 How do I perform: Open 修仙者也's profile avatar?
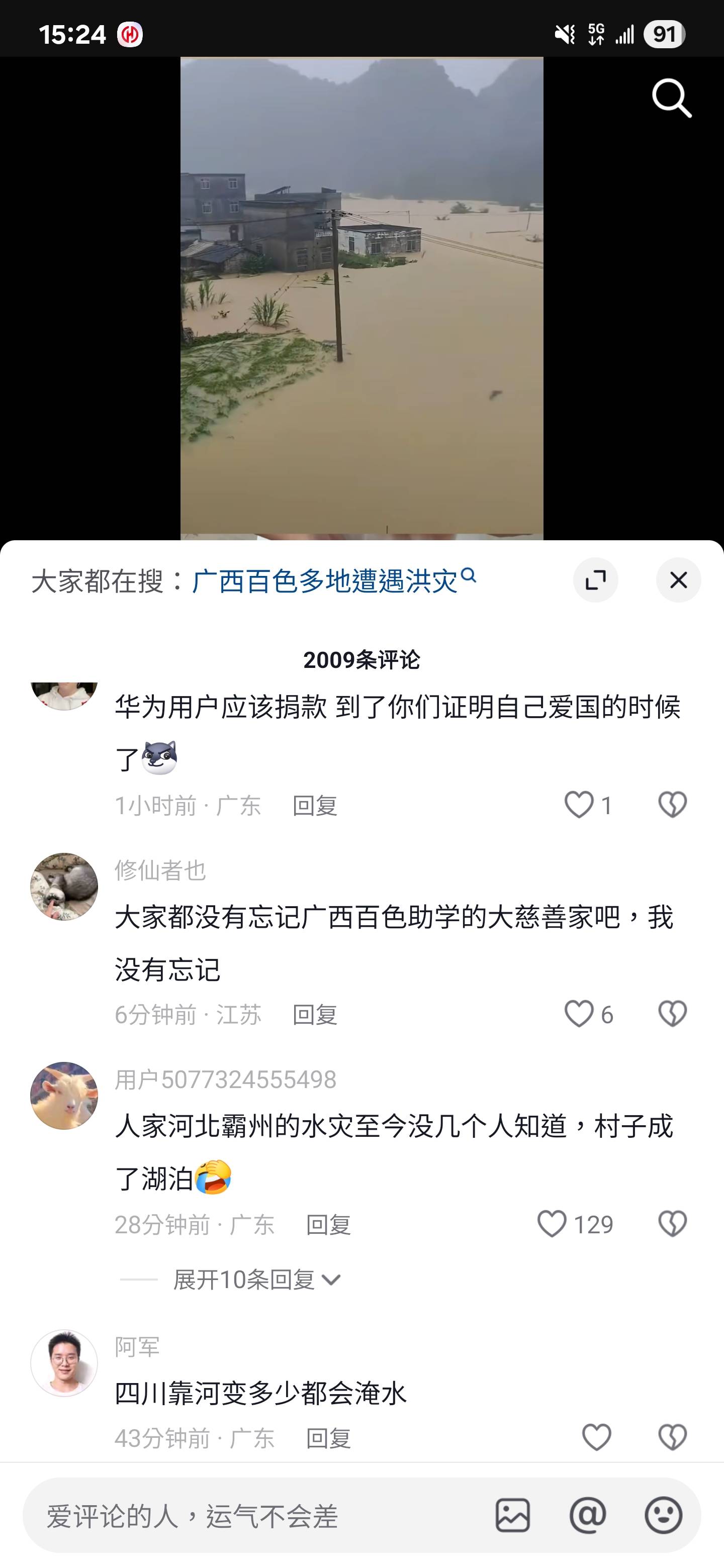pyautogui.click(x=64, y=886)
